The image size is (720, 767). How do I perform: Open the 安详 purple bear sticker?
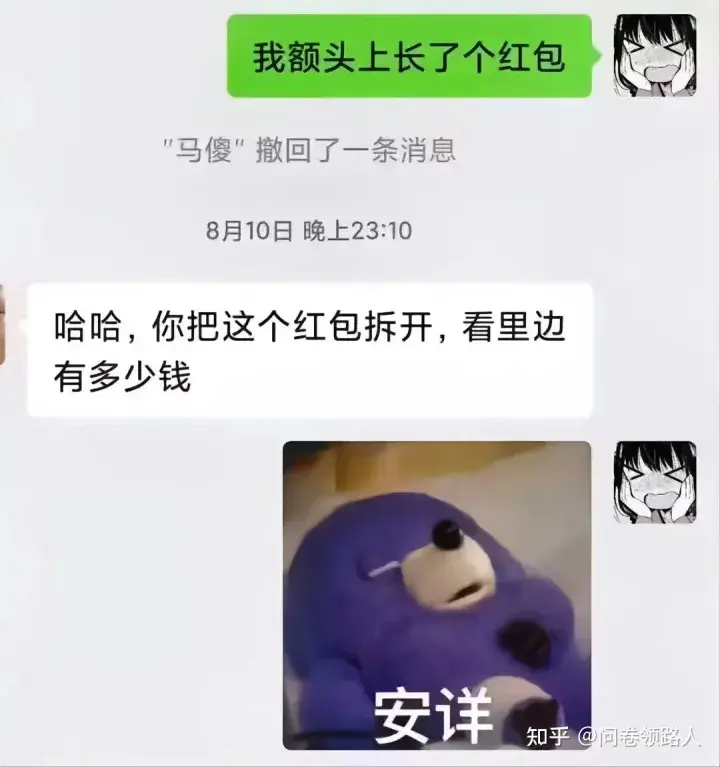(x=437, y=595)
